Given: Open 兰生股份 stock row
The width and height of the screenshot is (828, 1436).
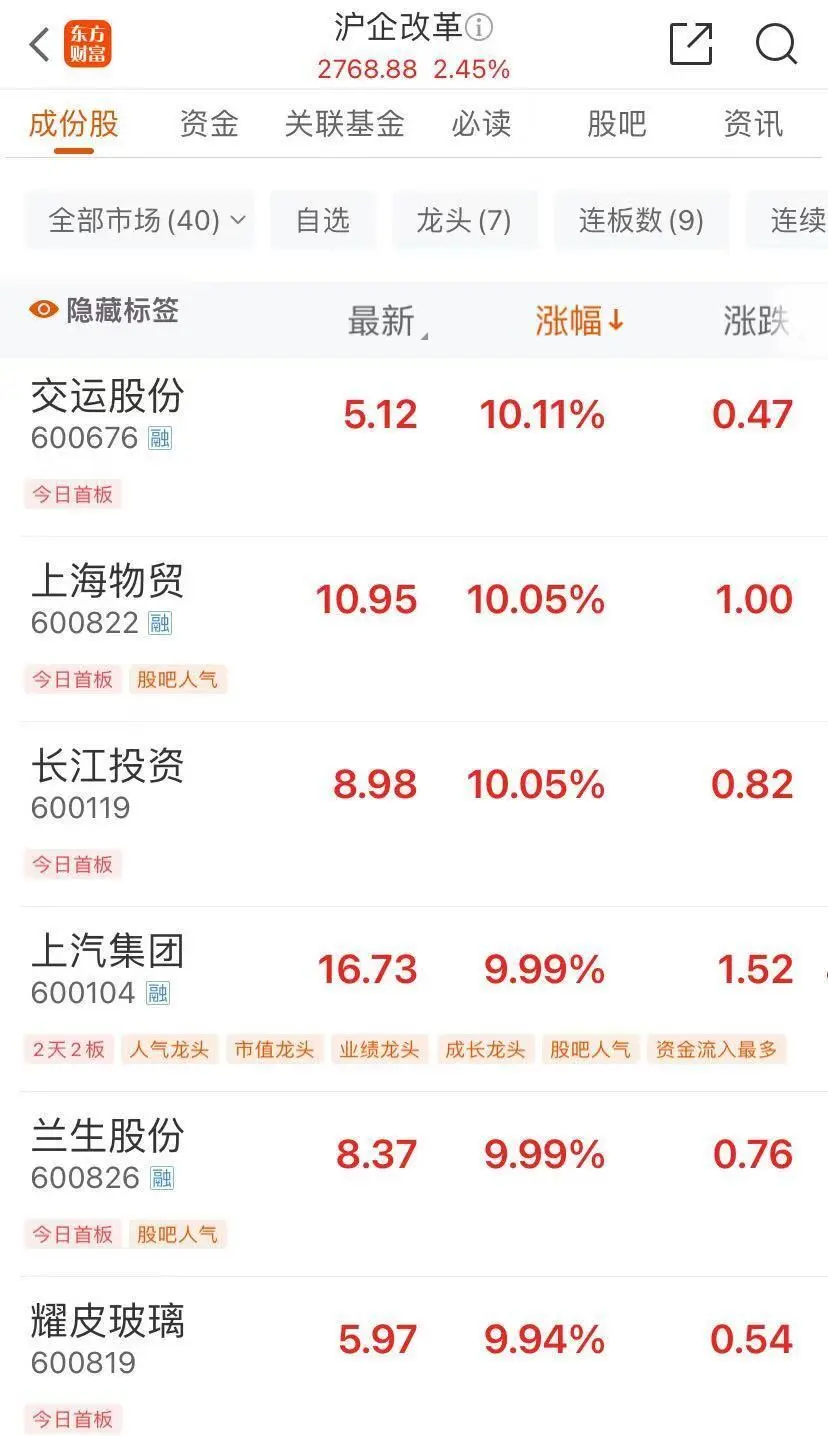Looking at the screenshot, I should 108,1136.
